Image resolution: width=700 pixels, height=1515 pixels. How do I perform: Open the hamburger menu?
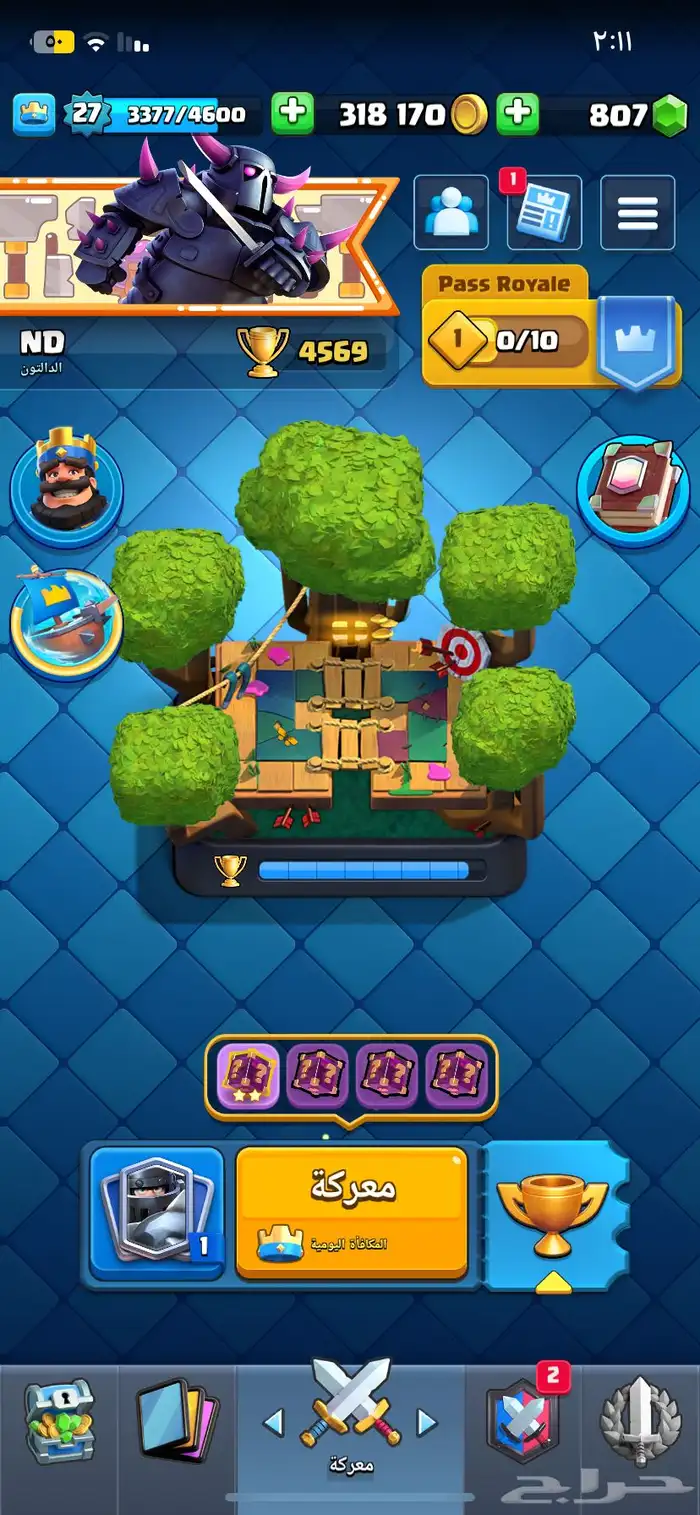click(x=638, y=212)
